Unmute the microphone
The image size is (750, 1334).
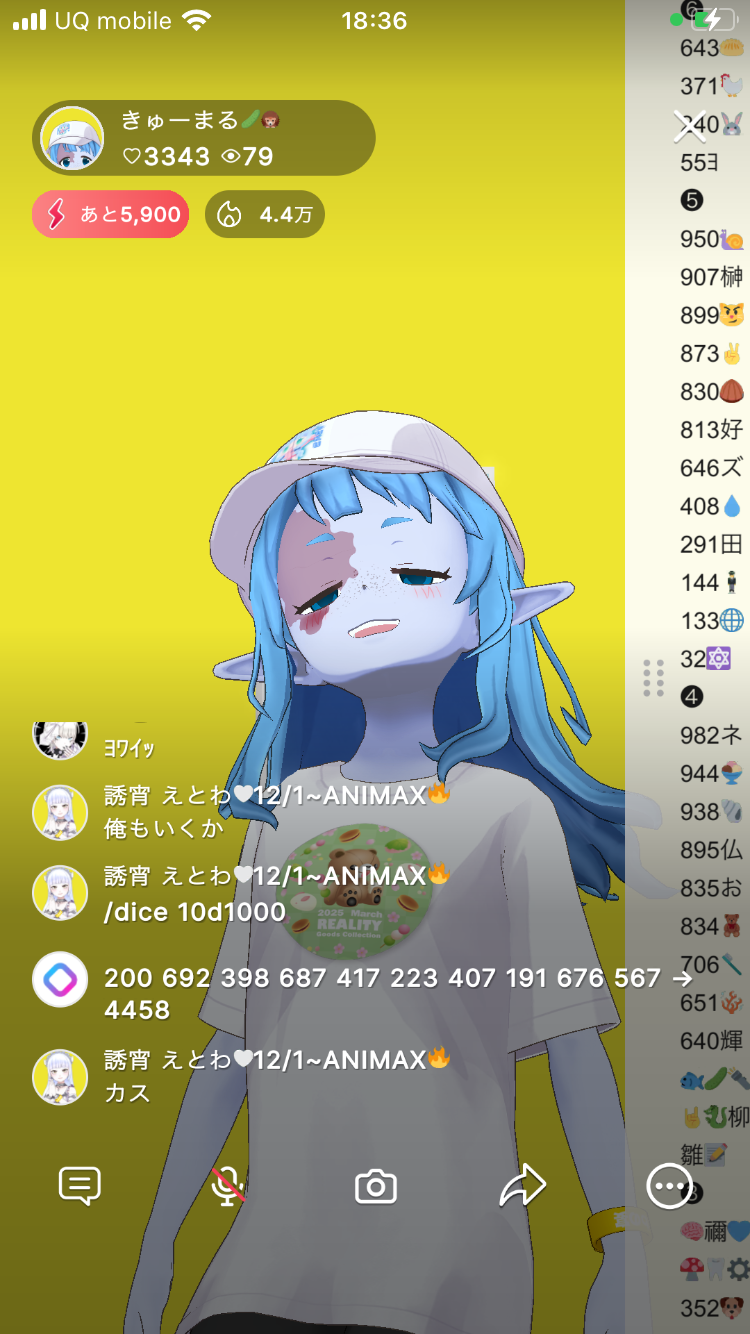click(x=228, y=1186)
